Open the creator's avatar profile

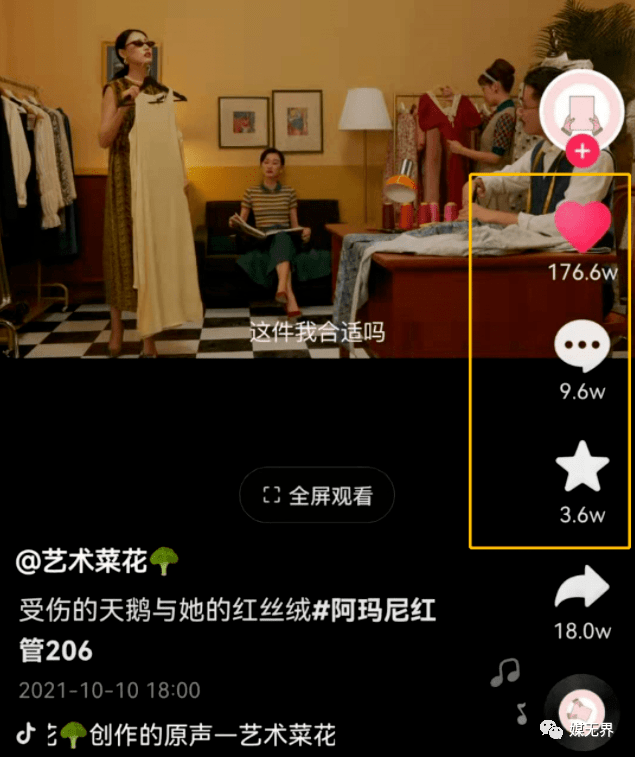pyautogui.click(x=582, y=108)
